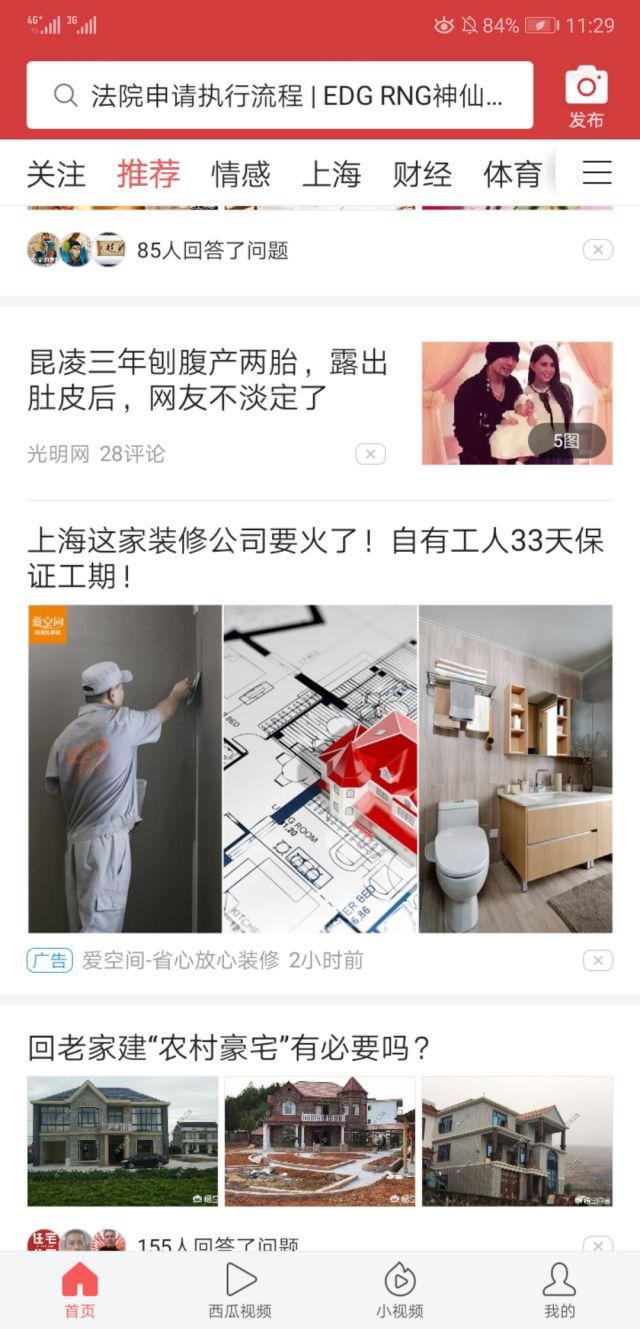Open the question 回老家建农村豪宅有必要吗

[x=230, y=1048]
